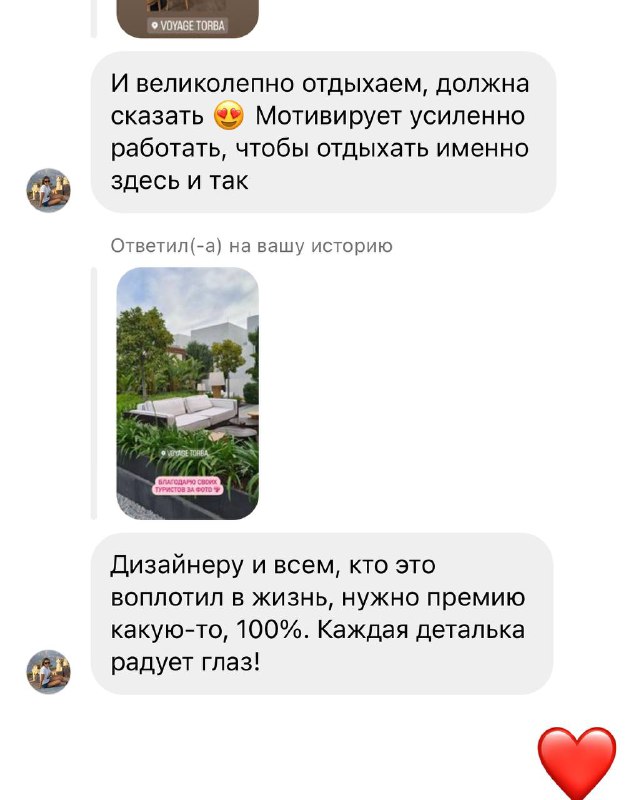Screen dimensions: 636x800
Task: Open sender's avatar beside "И великолепно отдыхаем" message
Action: [x=48, y=190]
